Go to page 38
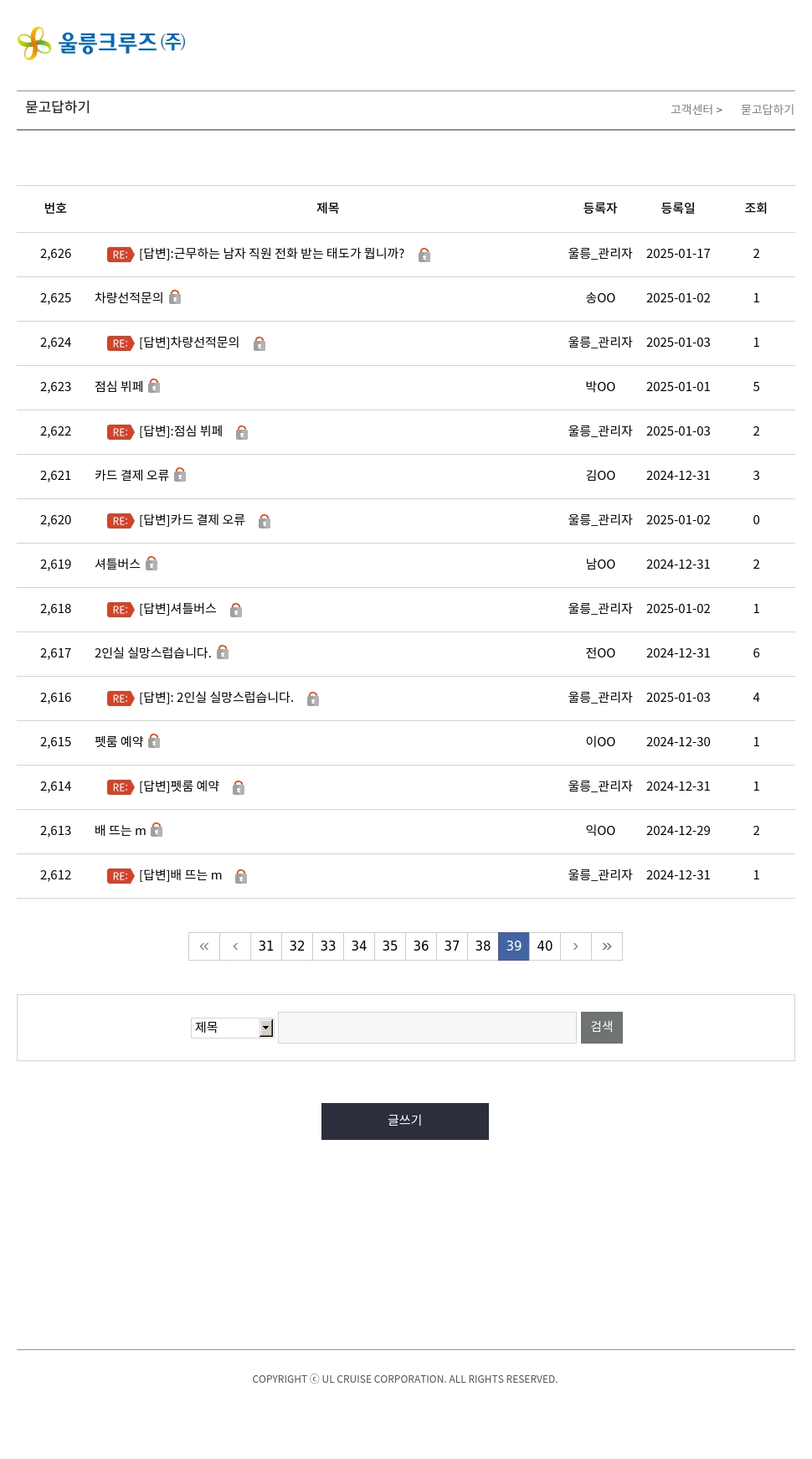 point(483,946)
